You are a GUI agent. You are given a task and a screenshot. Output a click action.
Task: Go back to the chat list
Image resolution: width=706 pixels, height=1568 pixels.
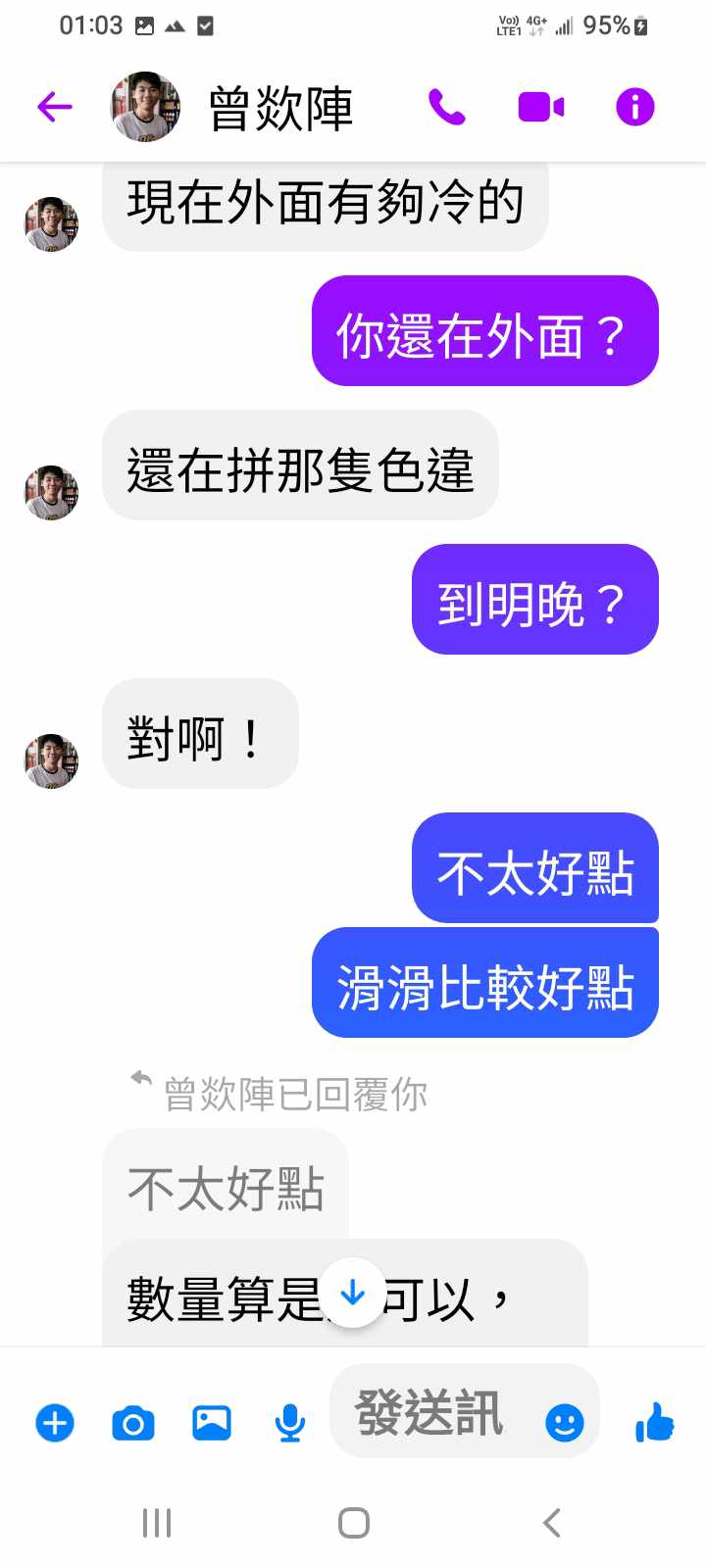55,107
